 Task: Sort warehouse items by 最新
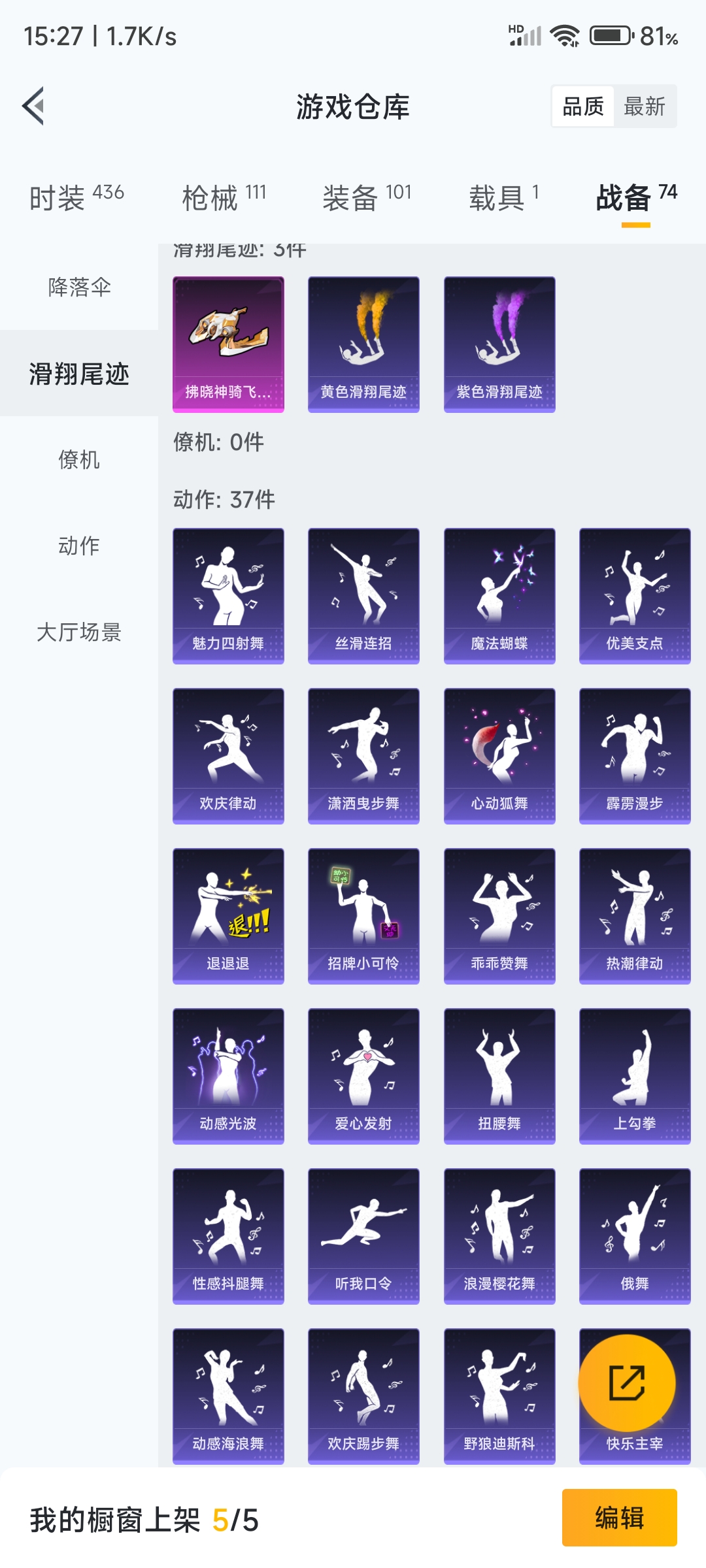pos(645,106)
